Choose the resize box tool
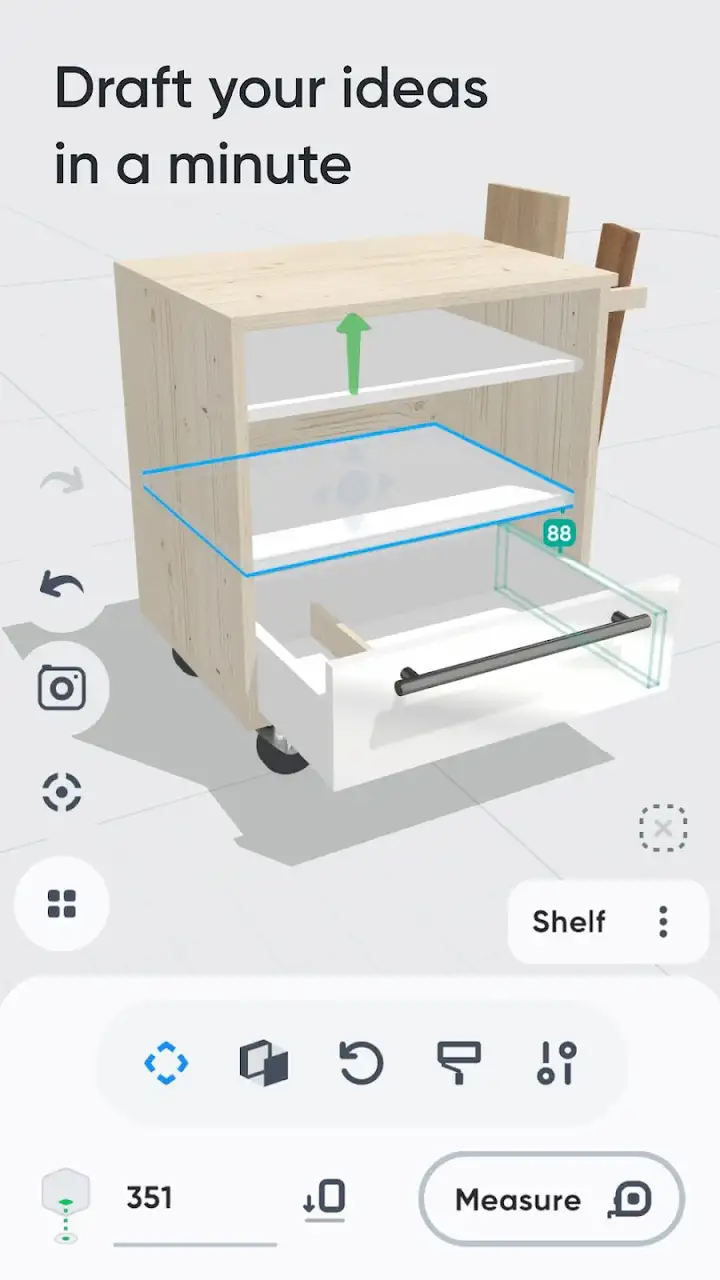720x1280 pixels. [x=264, y=1062]
